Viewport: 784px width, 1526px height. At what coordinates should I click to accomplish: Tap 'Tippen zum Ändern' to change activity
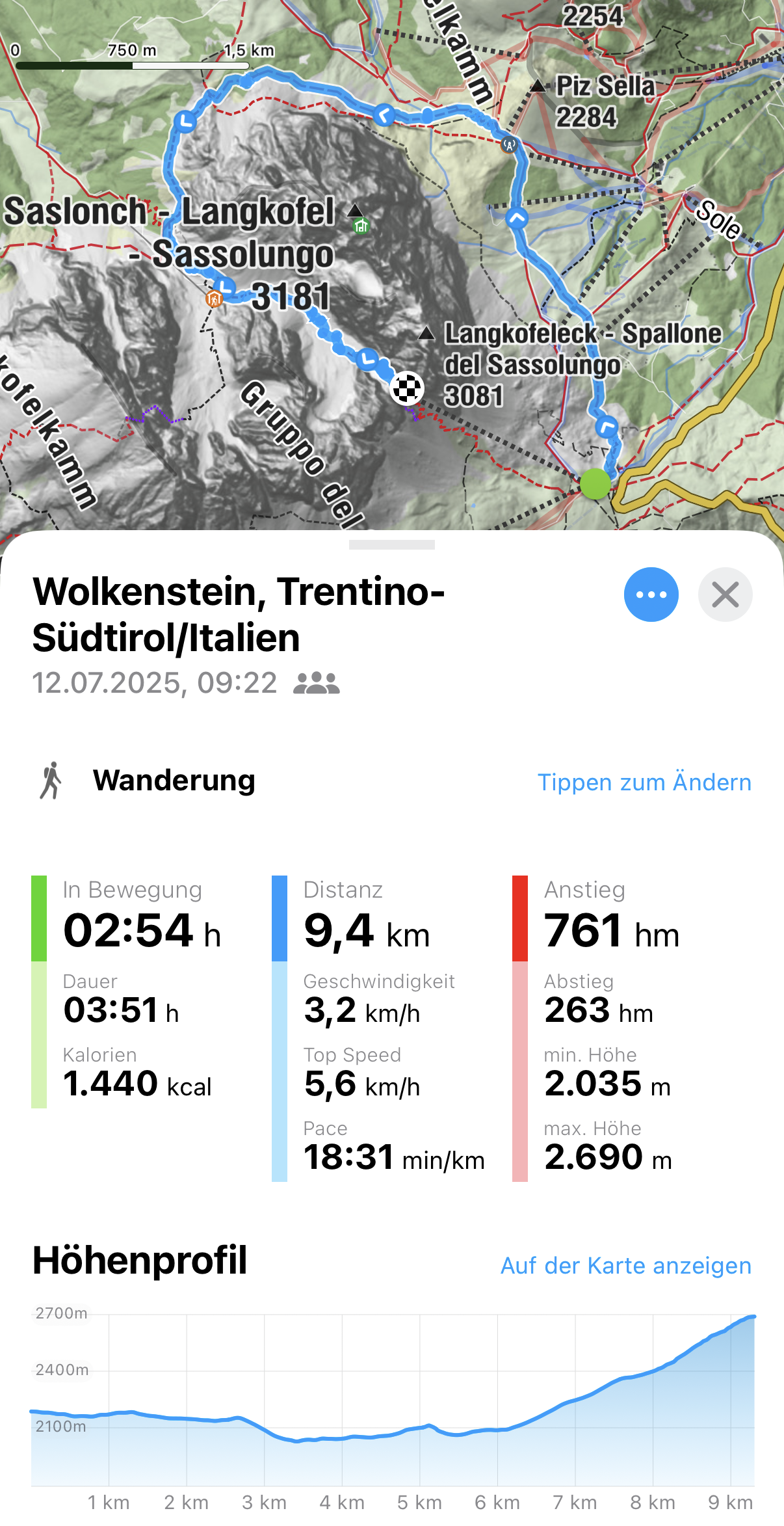644,782
